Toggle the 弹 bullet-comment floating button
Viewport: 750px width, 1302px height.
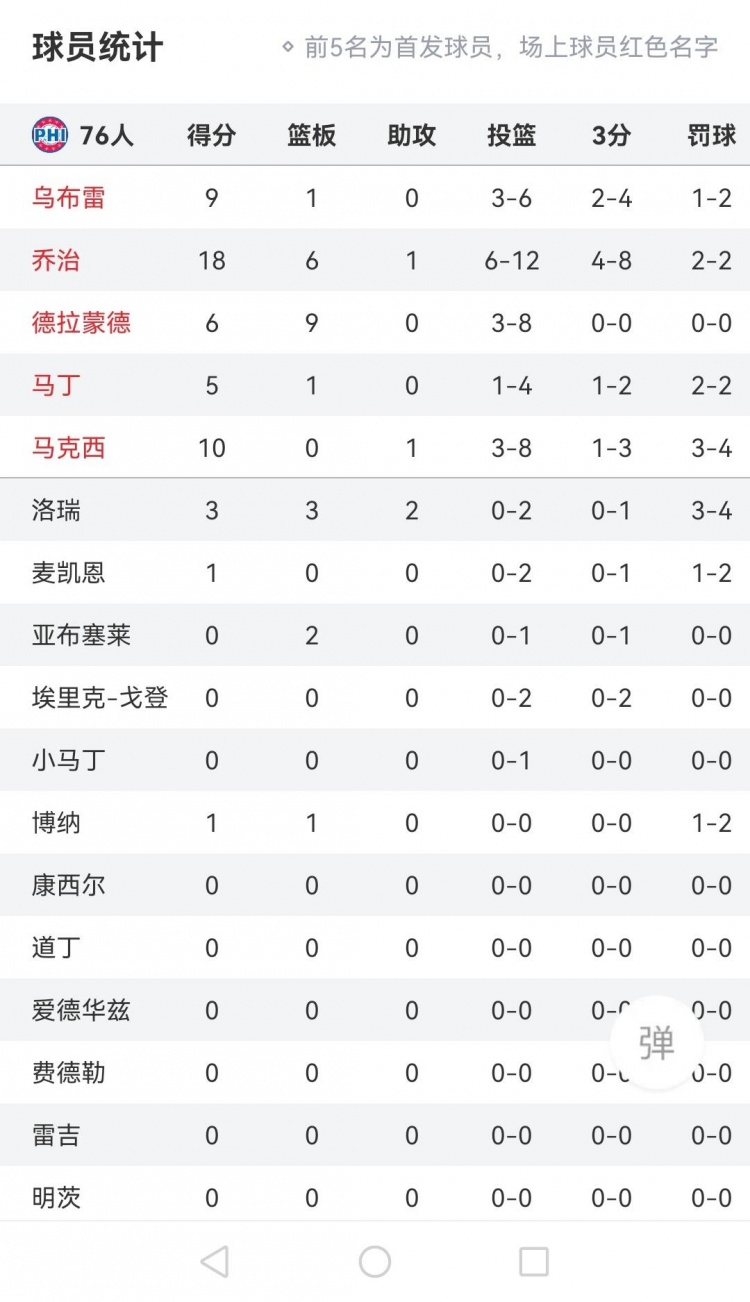[656, 1042]
